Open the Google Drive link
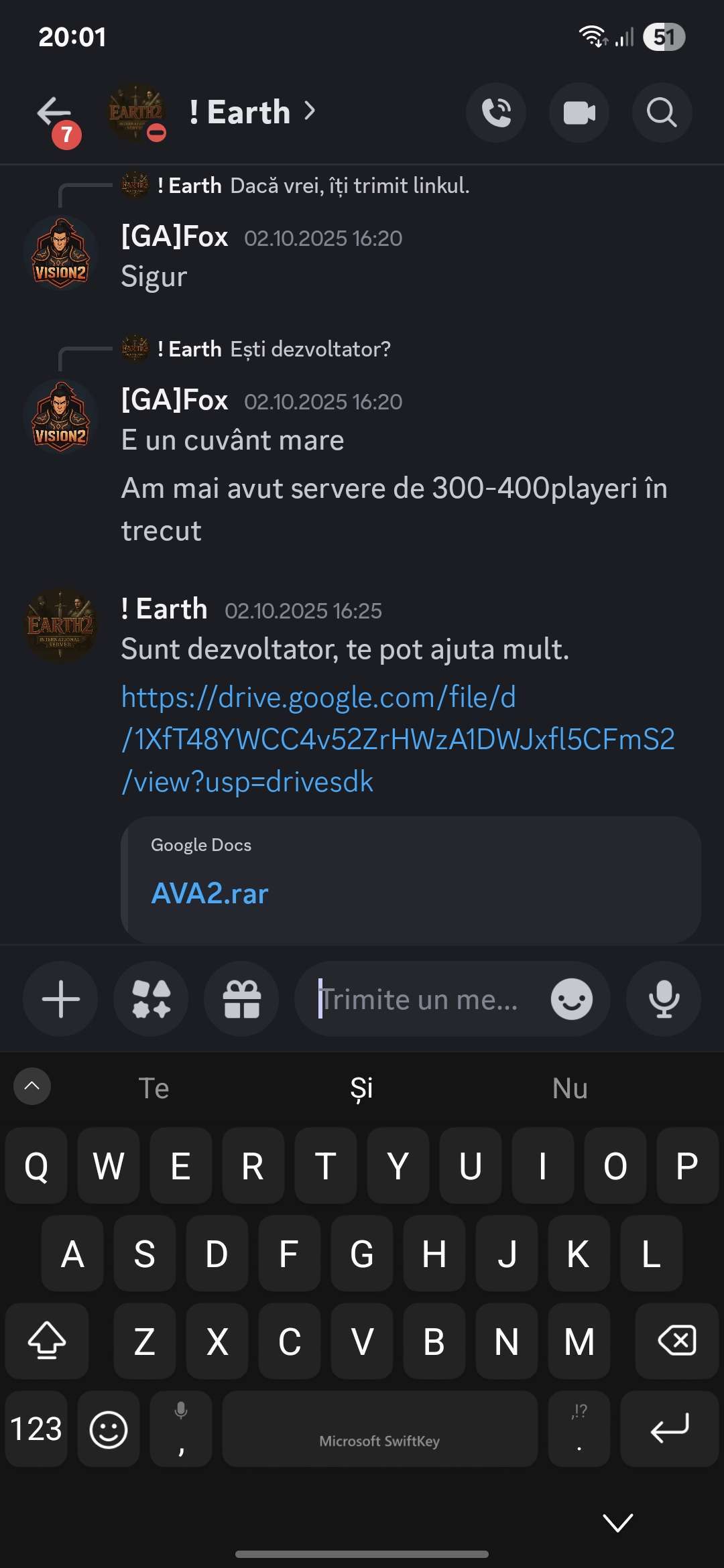This screenshot has height=1568, width=724. (x=397, y=739)
